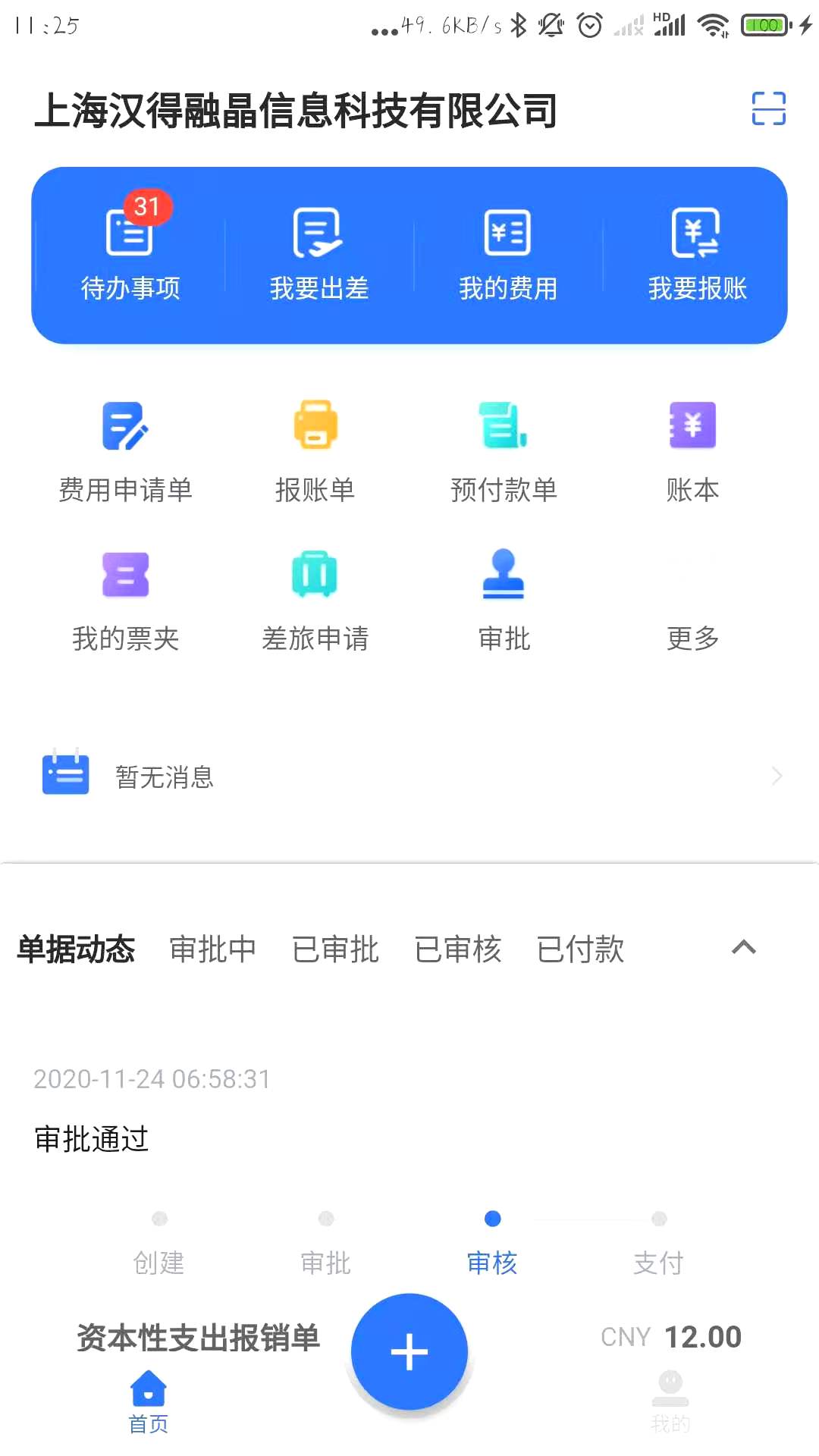The width and height of the screenshot is (819, 1456).
Task: Switch to the 已审批 tab
Action: pos(336,949)
